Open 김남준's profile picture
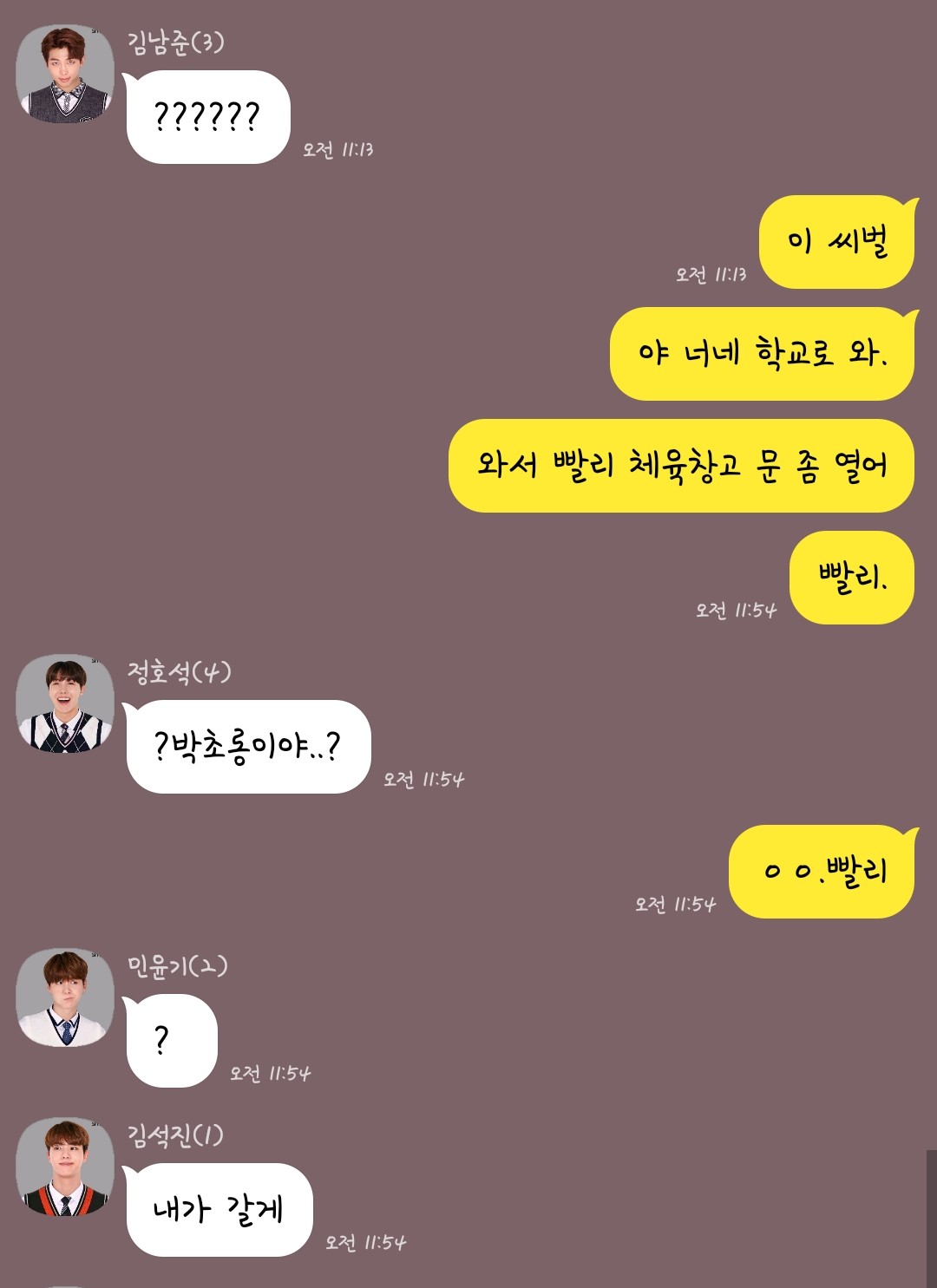The width and height of the screenshot is (937, 1288). click(65, 75)
